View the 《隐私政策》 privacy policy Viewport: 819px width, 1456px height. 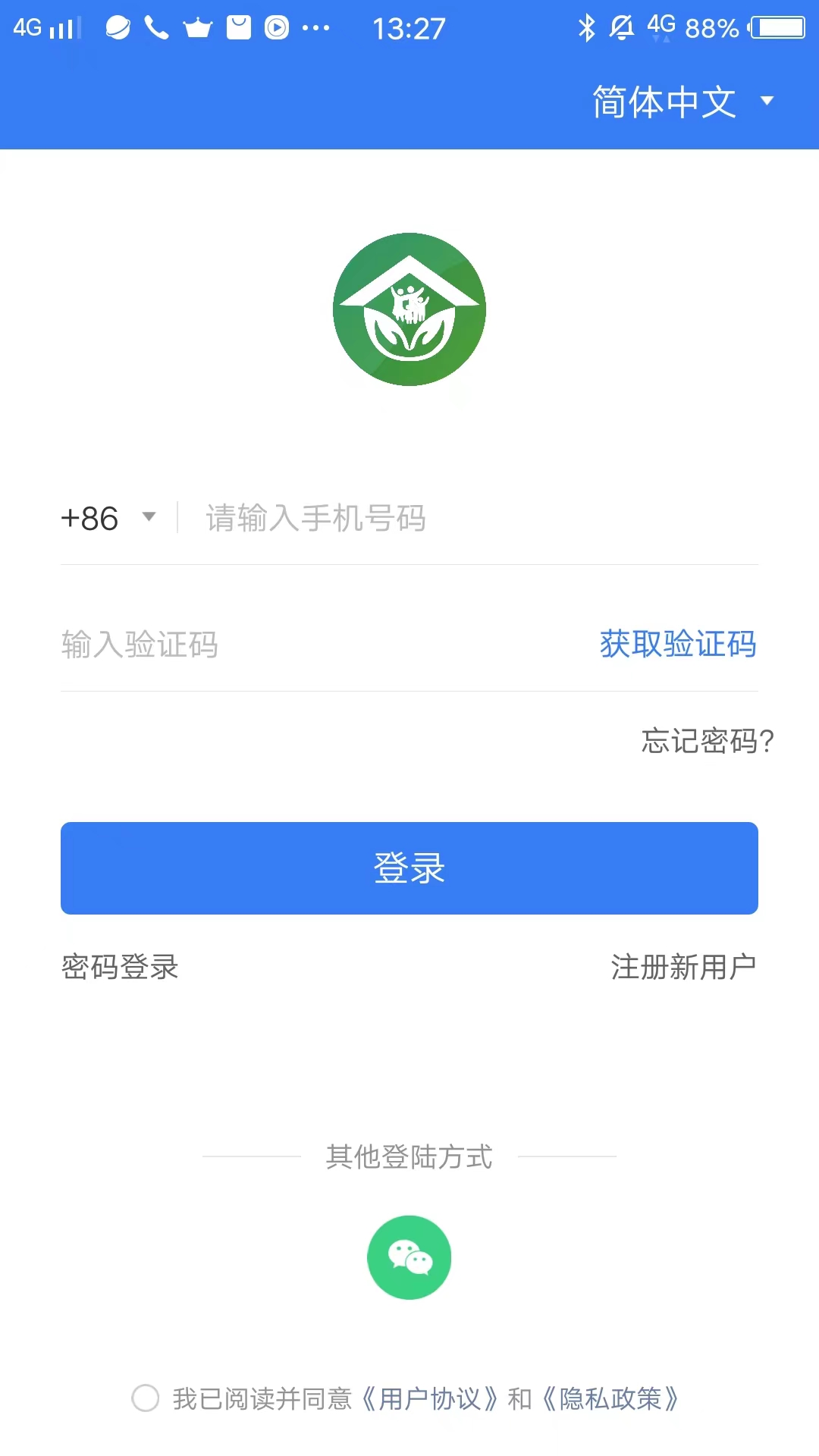click(x=610, y=1398)
